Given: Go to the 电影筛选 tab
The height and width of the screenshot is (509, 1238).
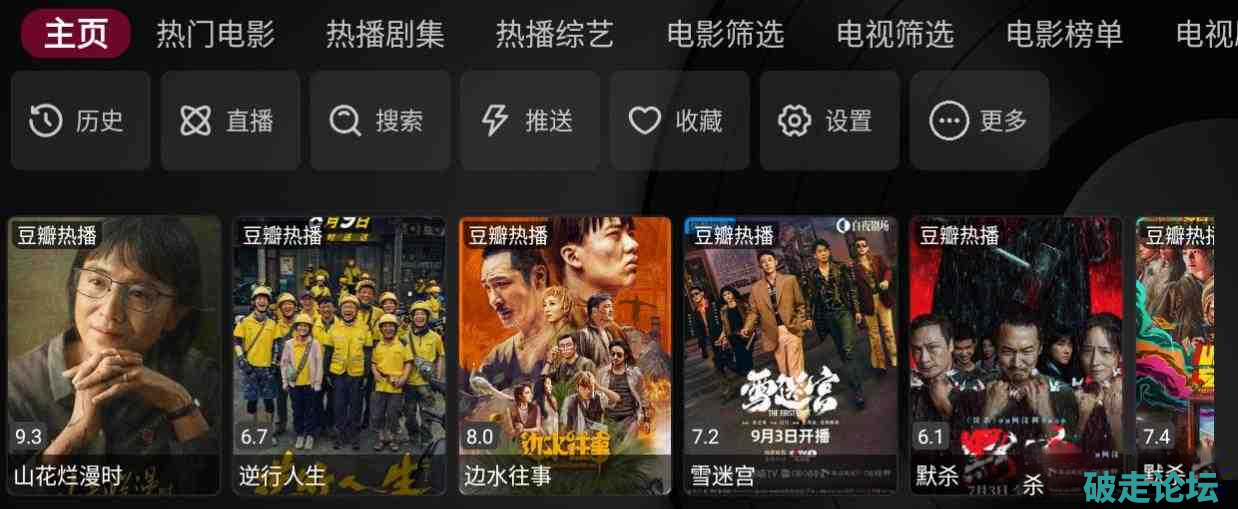Looking at the screenshot, I should [x=725, y=35].
